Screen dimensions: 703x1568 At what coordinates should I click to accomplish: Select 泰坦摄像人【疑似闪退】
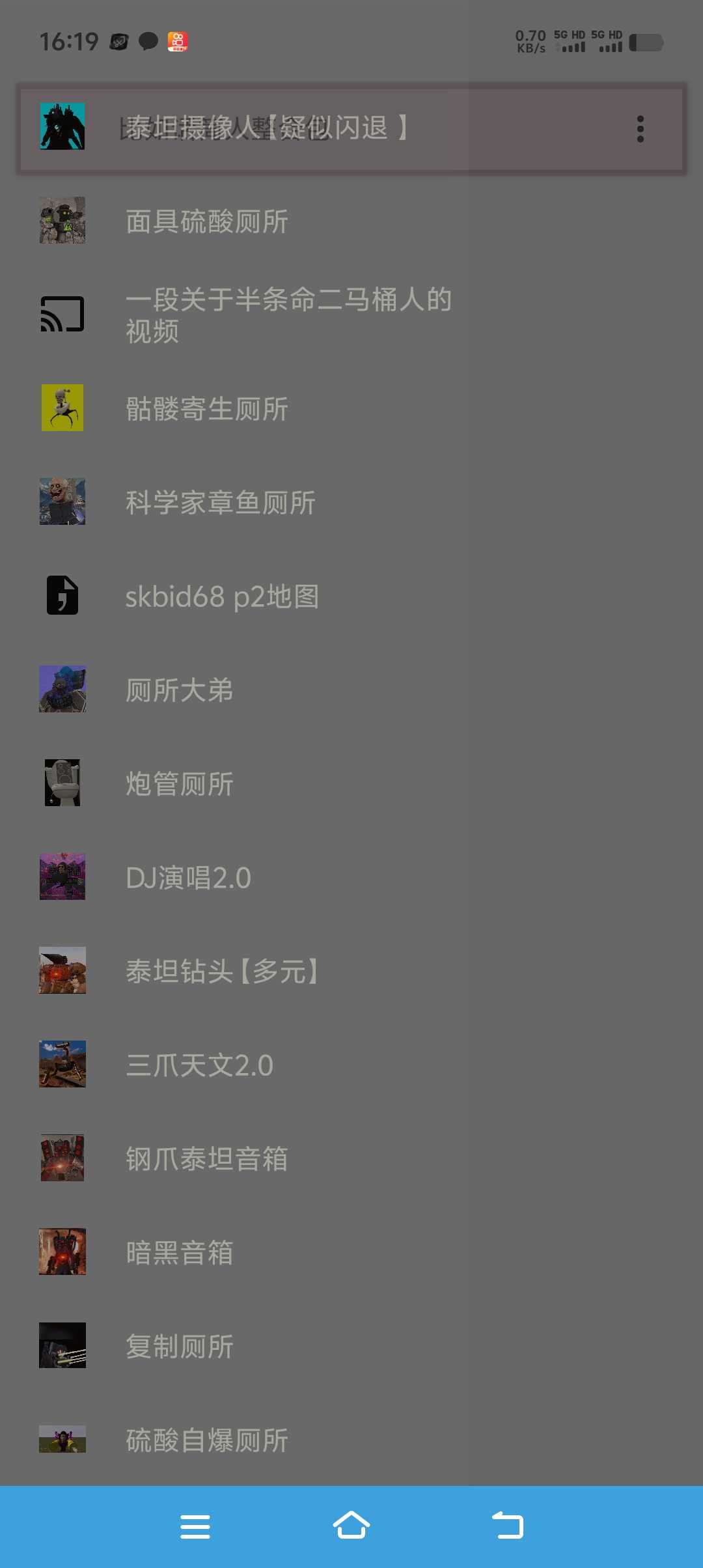pyautogui.click(x=267, y=128)
